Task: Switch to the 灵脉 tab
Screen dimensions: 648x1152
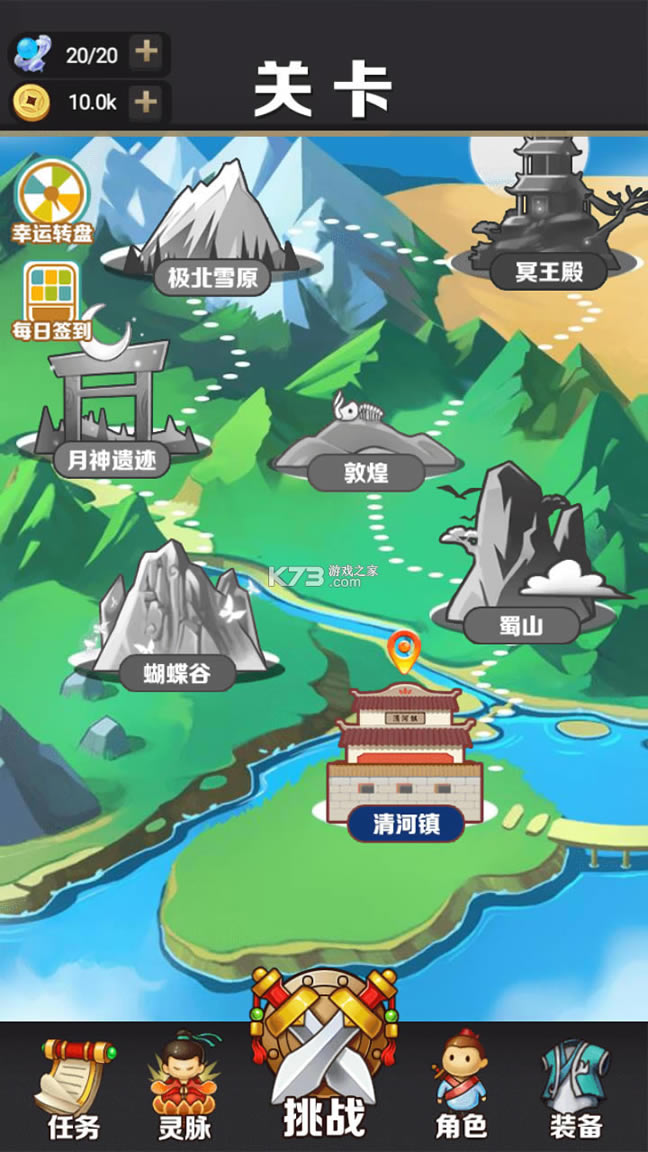Action: click(x=184, y=1089)
